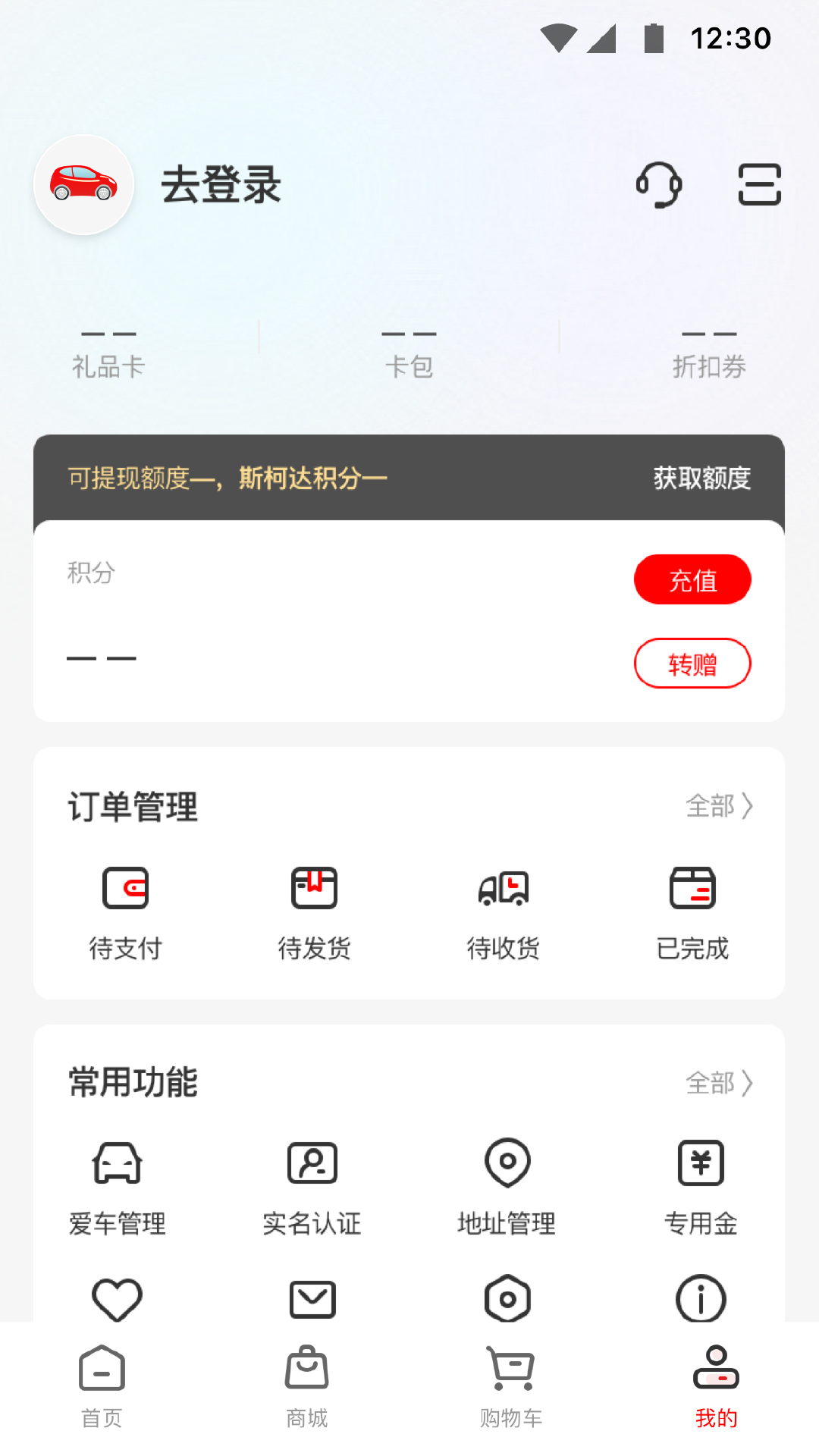Open 实名认证 identity verification
The image size is (819, 1456).
pos(312,1188)
